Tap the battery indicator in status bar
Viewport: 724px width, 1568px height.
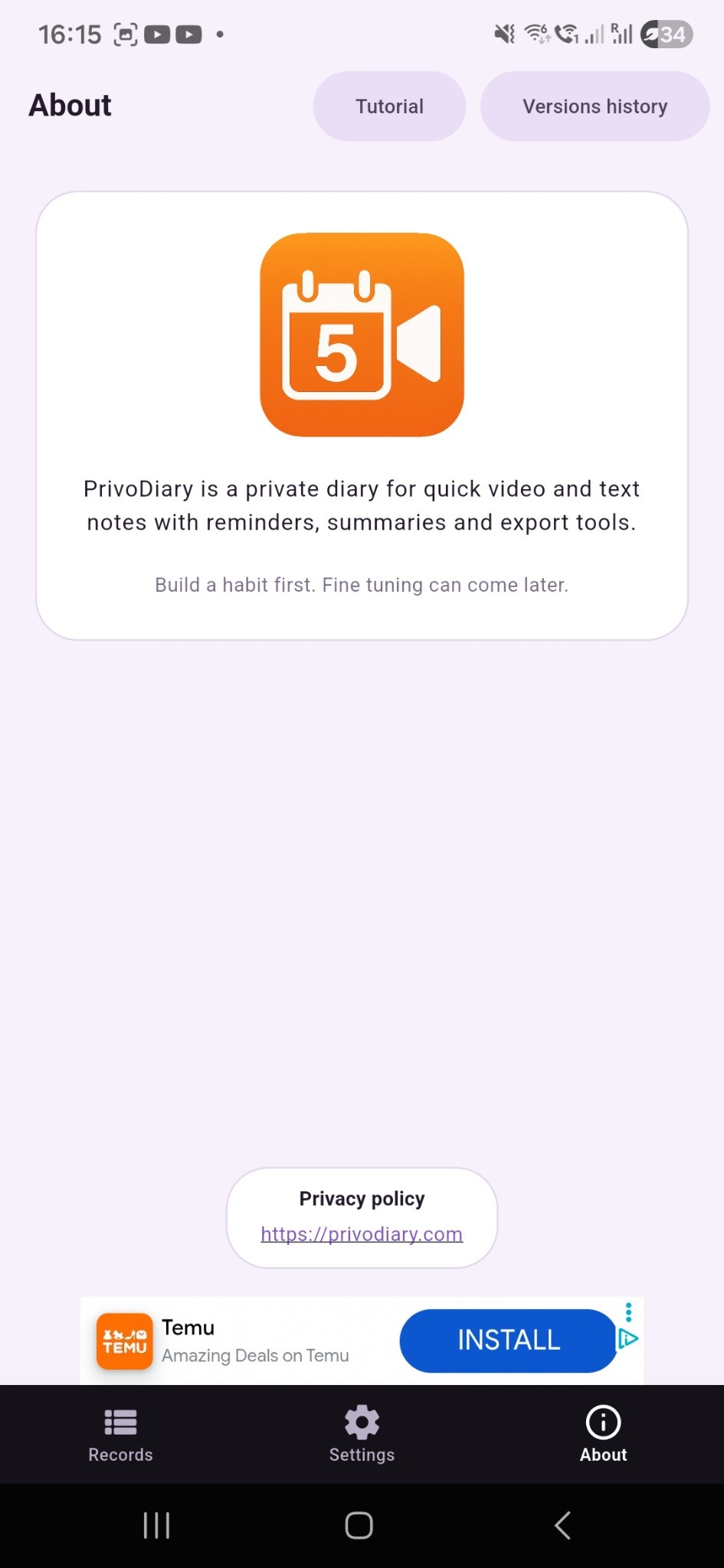click(666, 34)
